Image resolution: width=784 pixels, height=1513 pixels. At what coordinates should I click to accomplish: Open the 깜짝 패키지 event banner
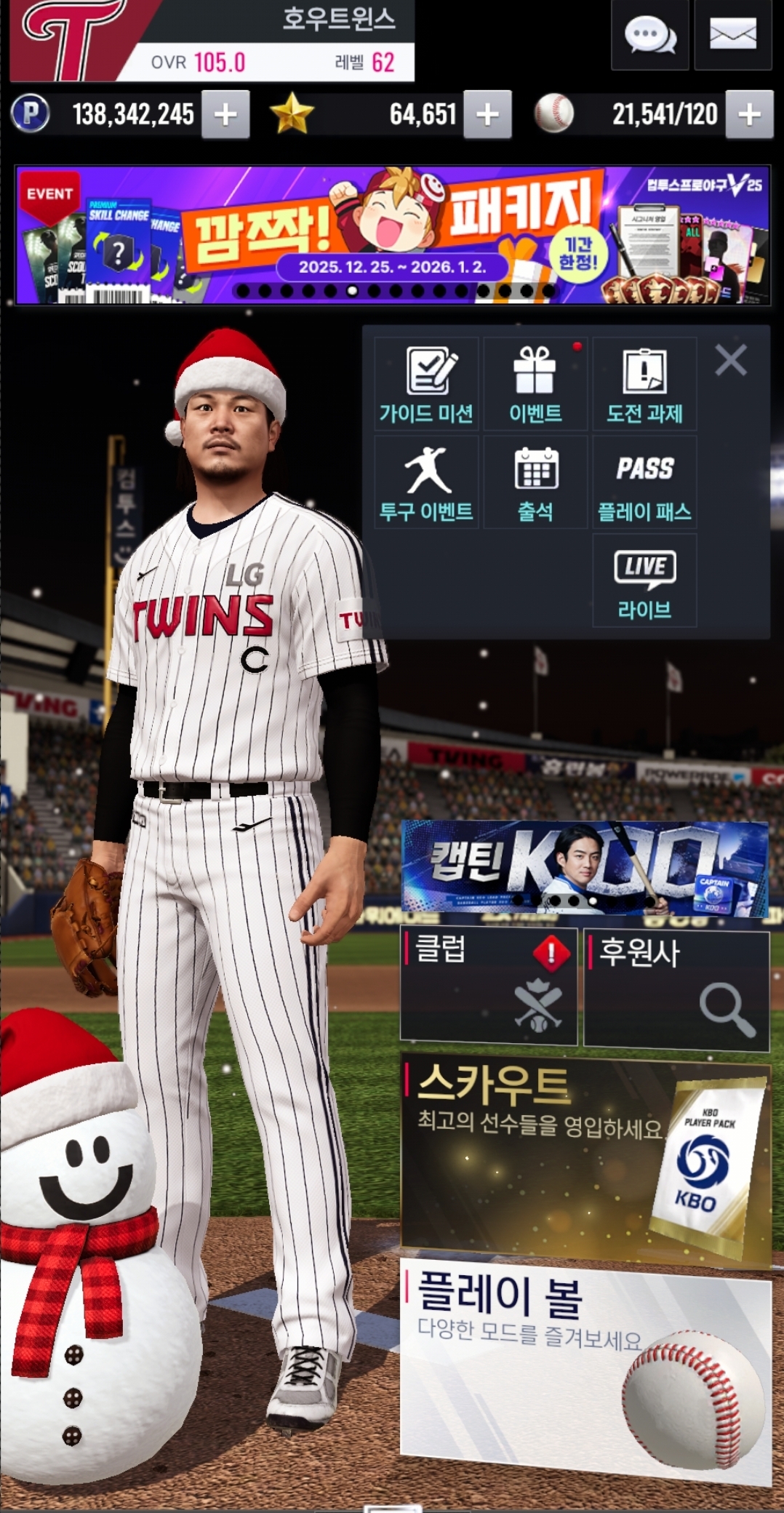pos(393,235)
